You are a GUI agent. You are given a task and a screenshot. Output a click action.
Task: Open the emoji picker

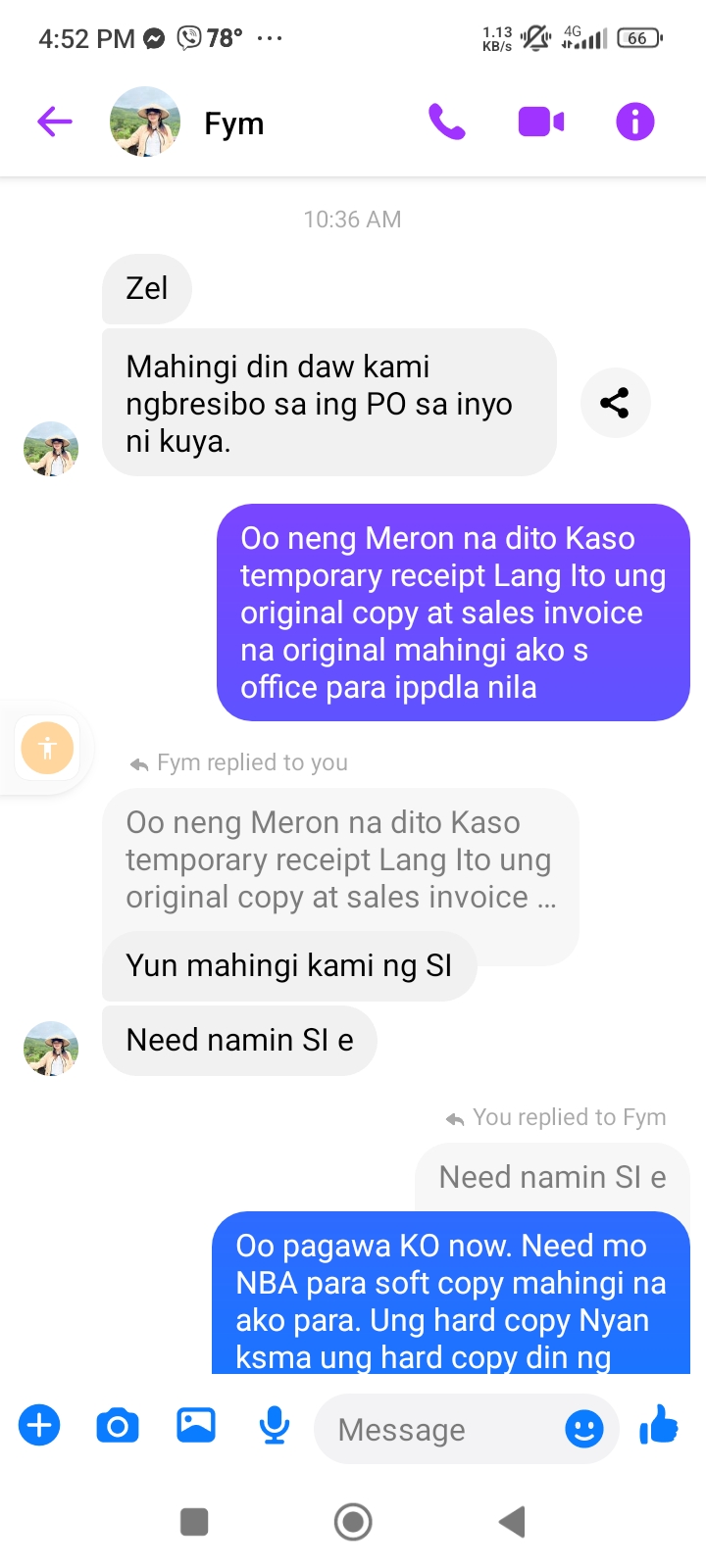click(584, 1429)
